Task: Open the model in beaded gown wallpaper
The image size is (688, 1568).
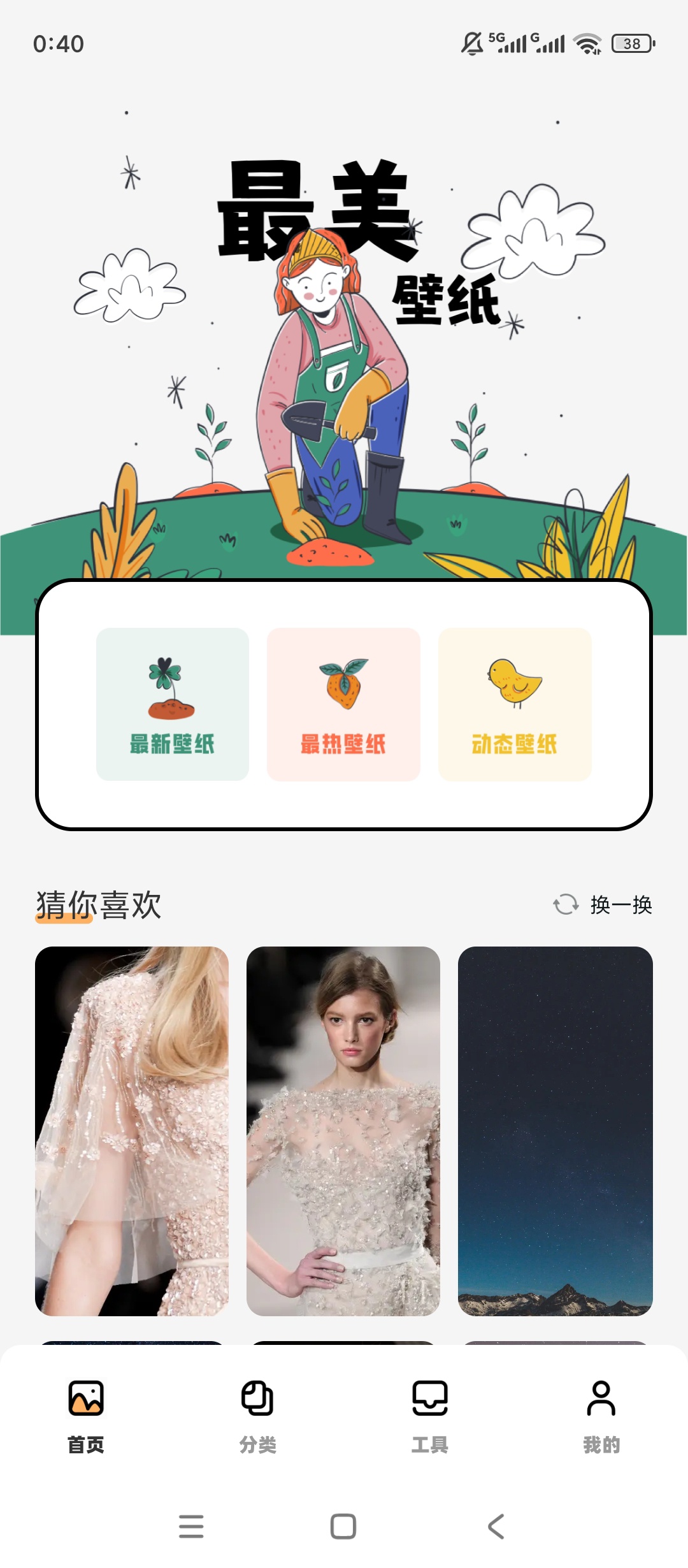Action: 343,1131
